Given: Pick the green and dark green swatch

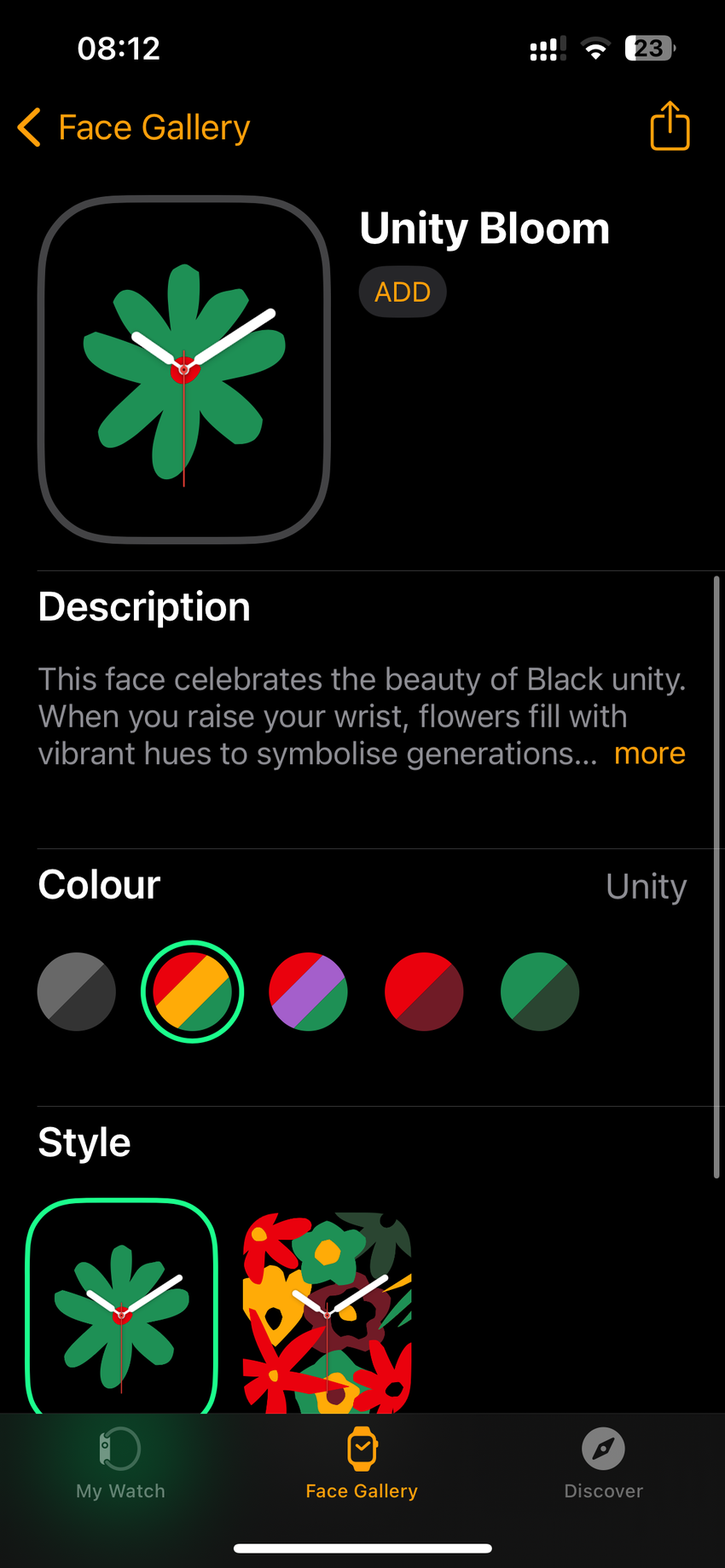Looking at the screenshot, I should pos(540,992).
